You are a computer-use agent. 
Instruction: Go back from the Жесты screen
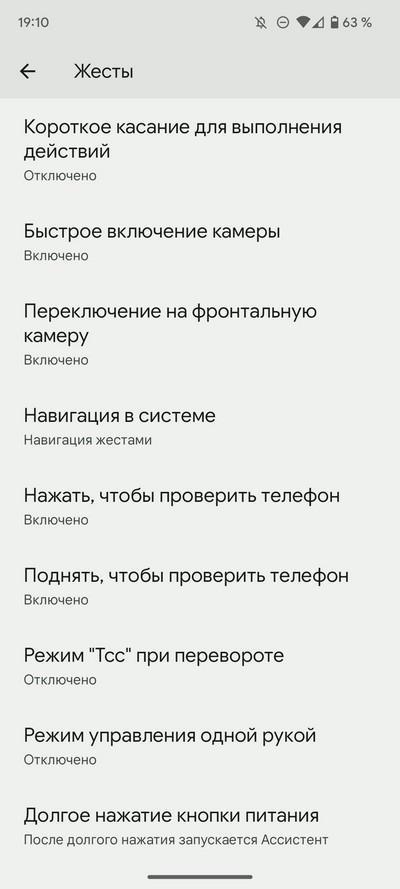point(27,71)
